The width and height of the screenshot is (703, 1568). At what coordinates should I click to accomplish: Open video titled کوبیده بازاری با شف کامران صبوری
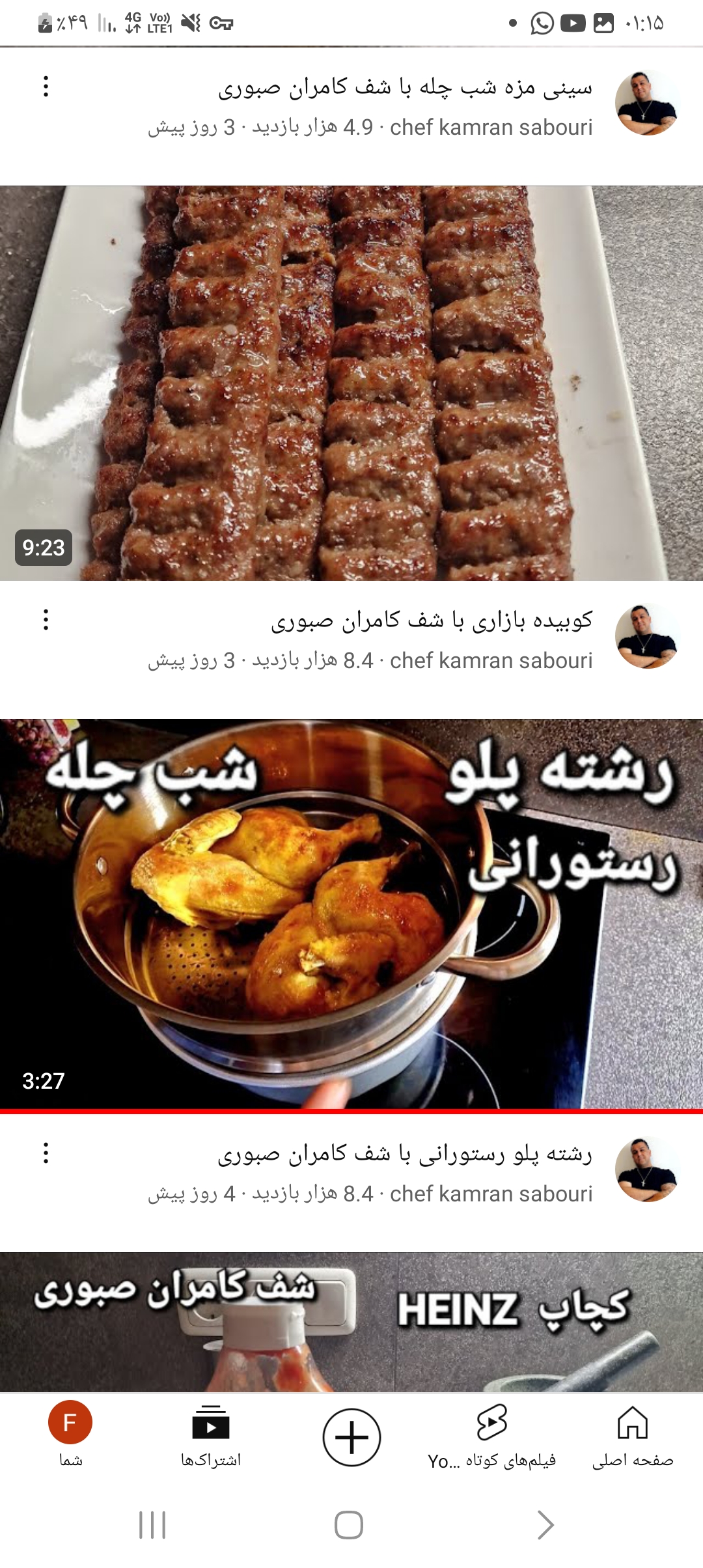click(x=432, y=621)
